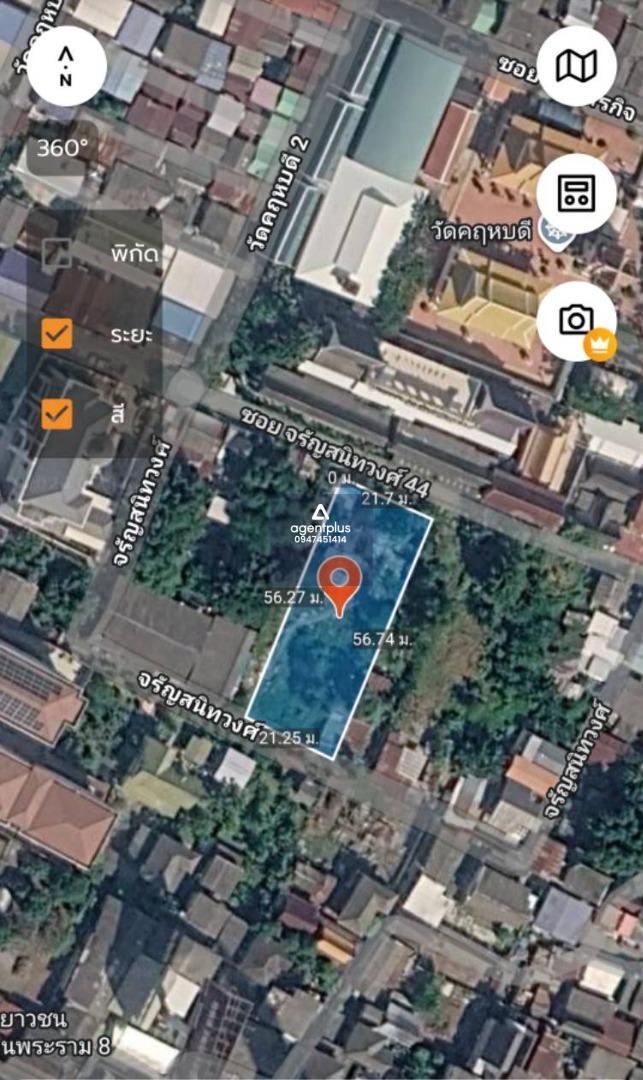Open the map layers button

pyautogui.click(x=576, y=66)
